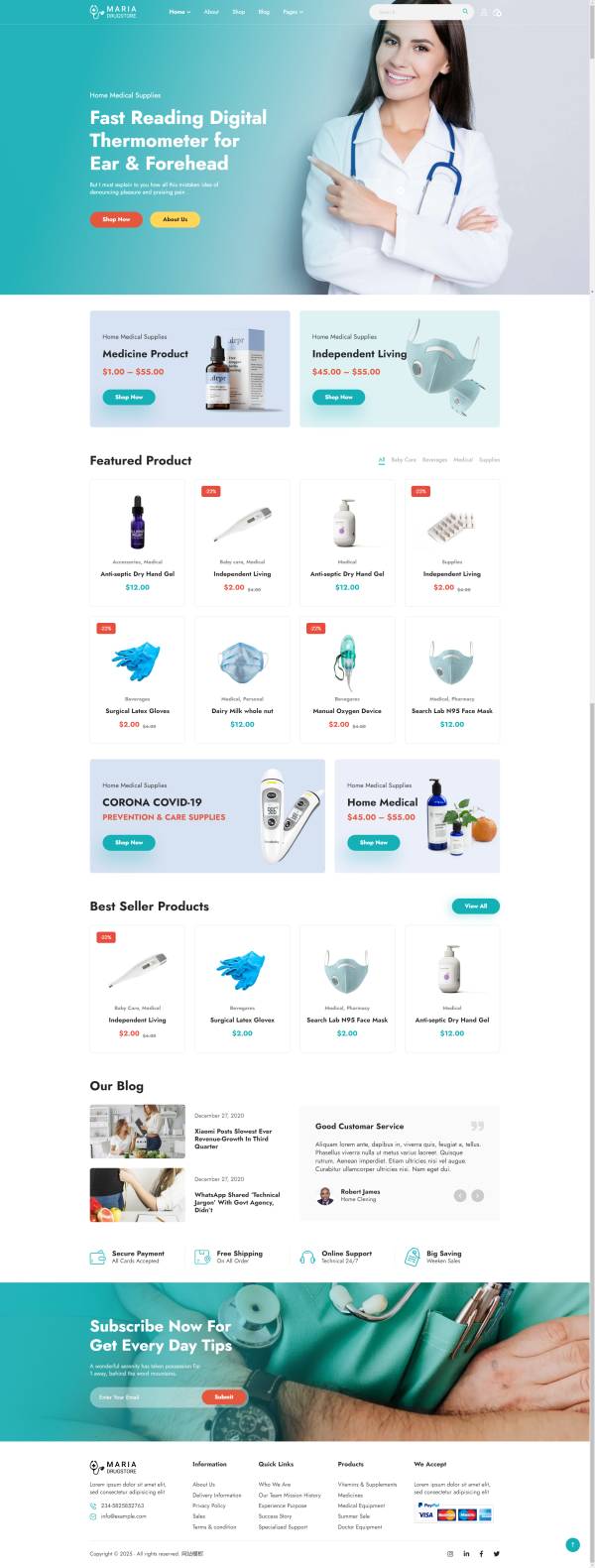The width and height of the screenshot is (595, 1568).
Task: Jump back to top with arrow button
Action: pyautogui.click(x=572, y=1544)
